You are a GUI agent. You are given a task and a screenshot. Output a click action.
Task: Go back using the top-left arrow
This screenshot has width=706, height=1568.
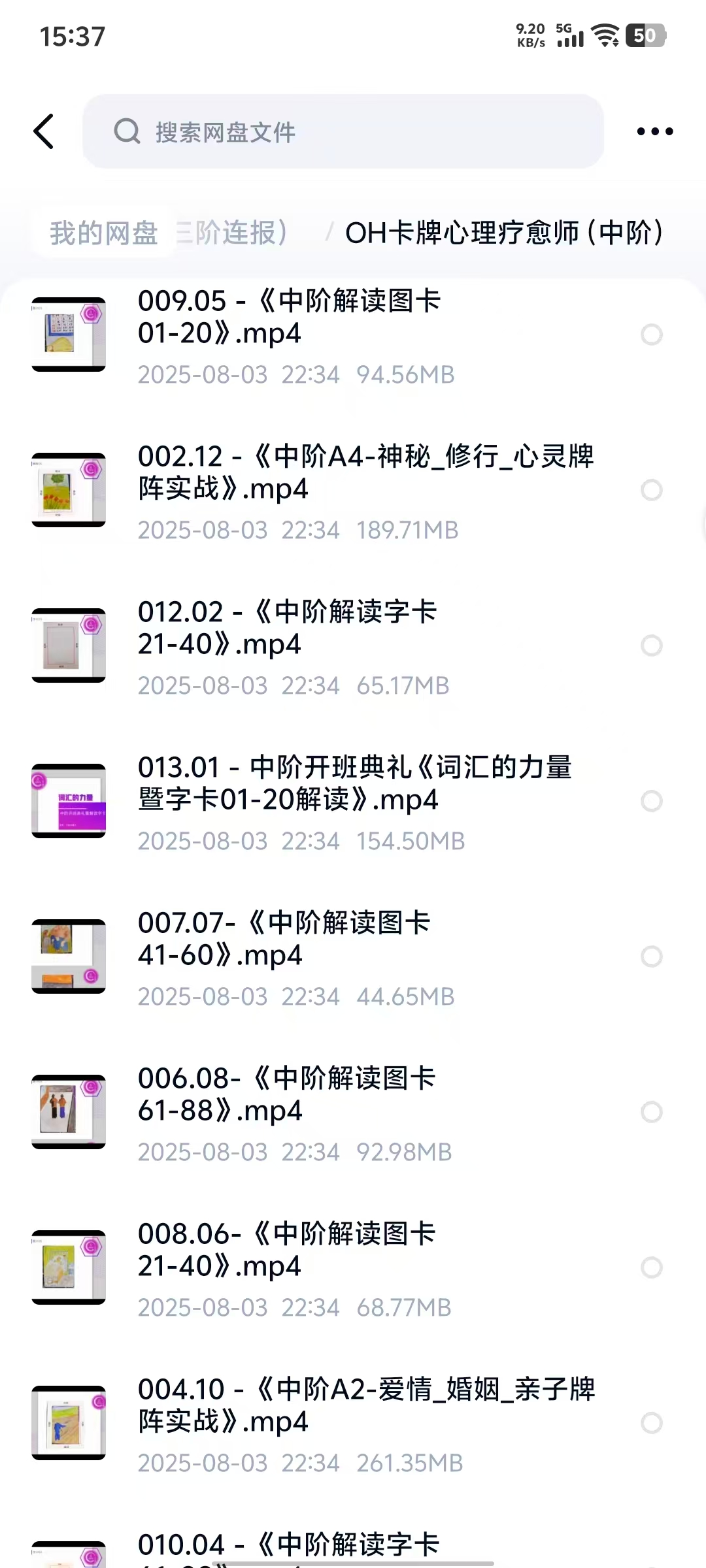[44, 131]
